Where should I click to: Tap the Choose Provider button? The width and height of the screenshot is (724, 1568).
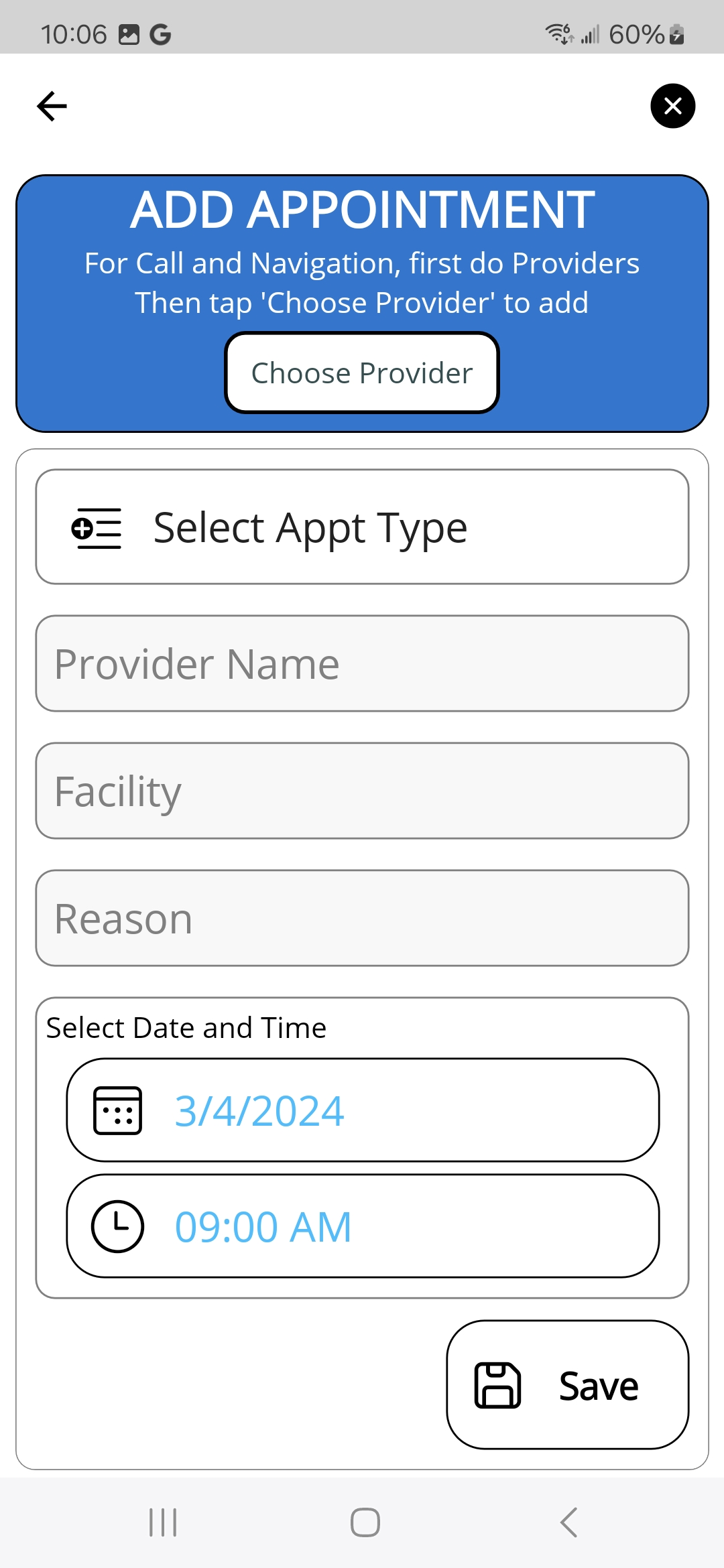pos(362,373)
